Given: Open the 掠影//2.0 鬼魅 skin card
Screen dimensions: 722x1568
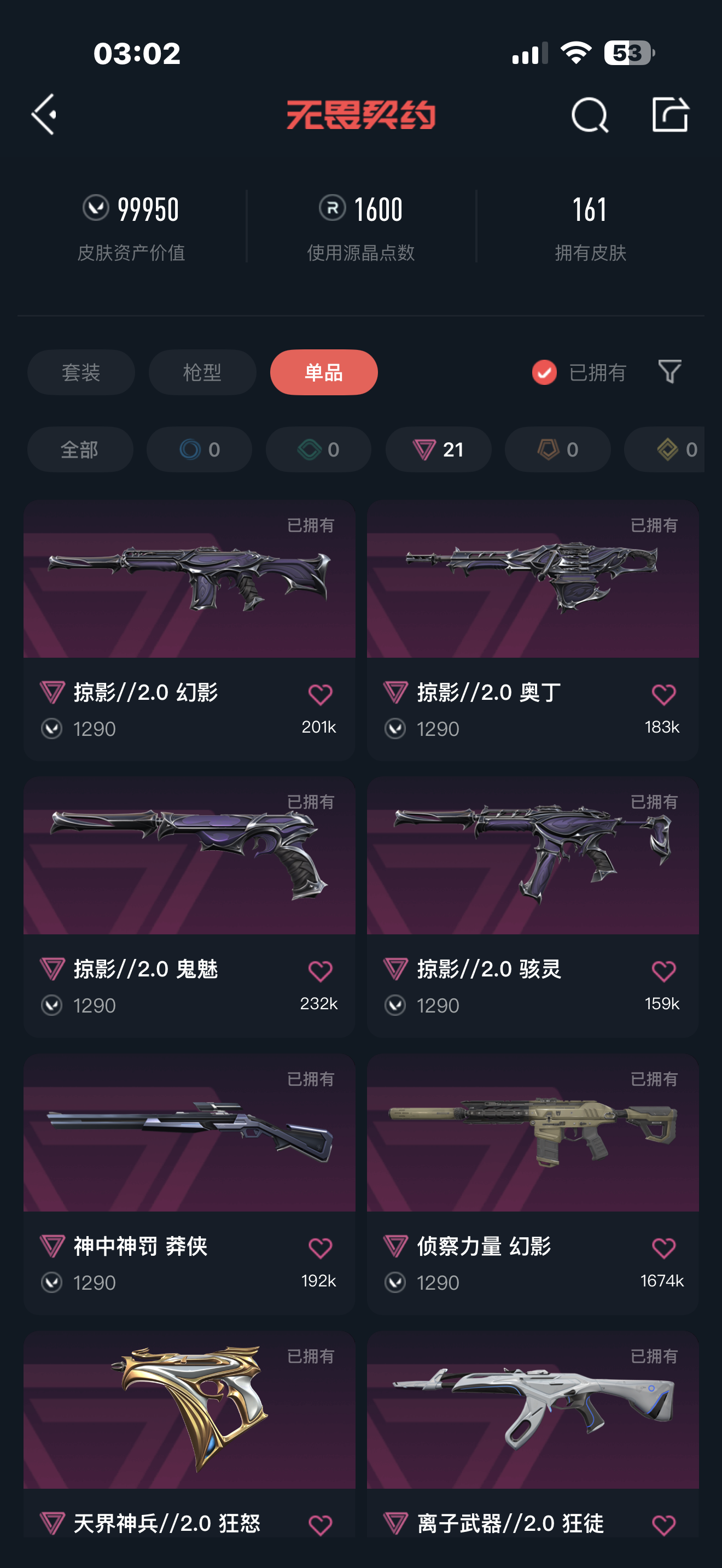Looking at the screenshot, I should [x=189, y=907].
